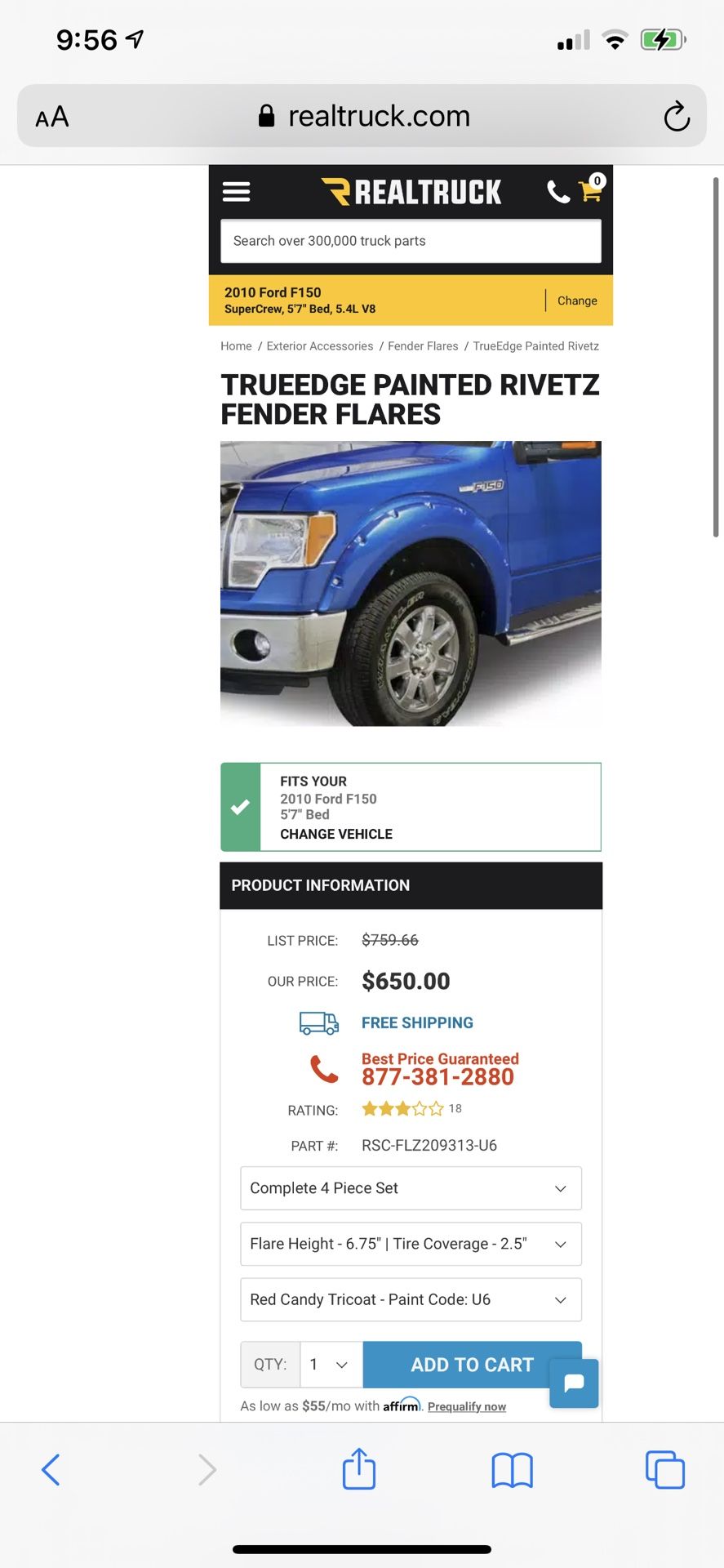Expand the Complete 4 Piece Set dropdown
Image resolution: width=724 pixels, height=1568 pixels.
411,1188
